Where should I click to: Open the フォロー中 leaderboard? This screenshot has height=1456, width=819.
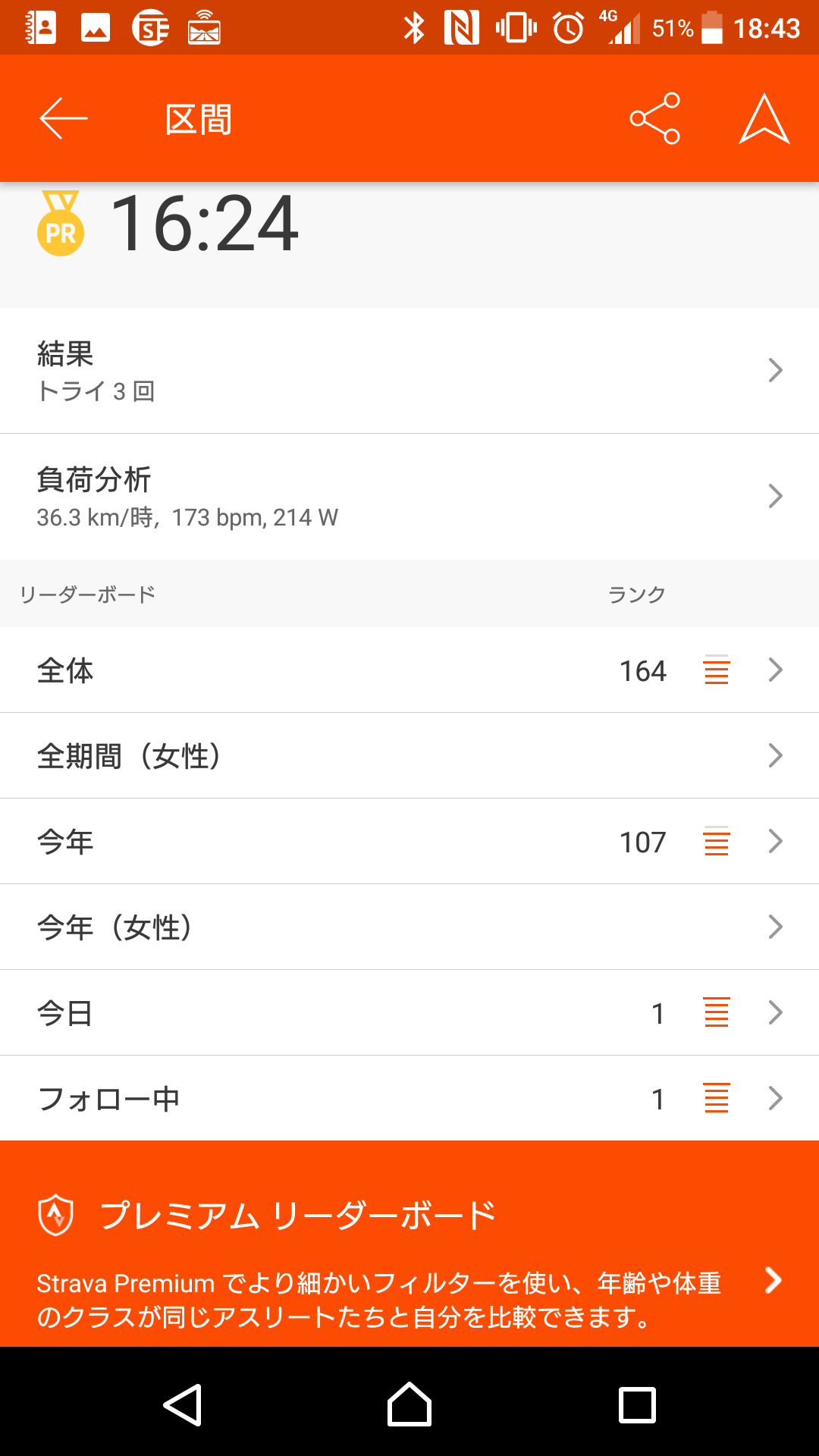(409, 1099)
